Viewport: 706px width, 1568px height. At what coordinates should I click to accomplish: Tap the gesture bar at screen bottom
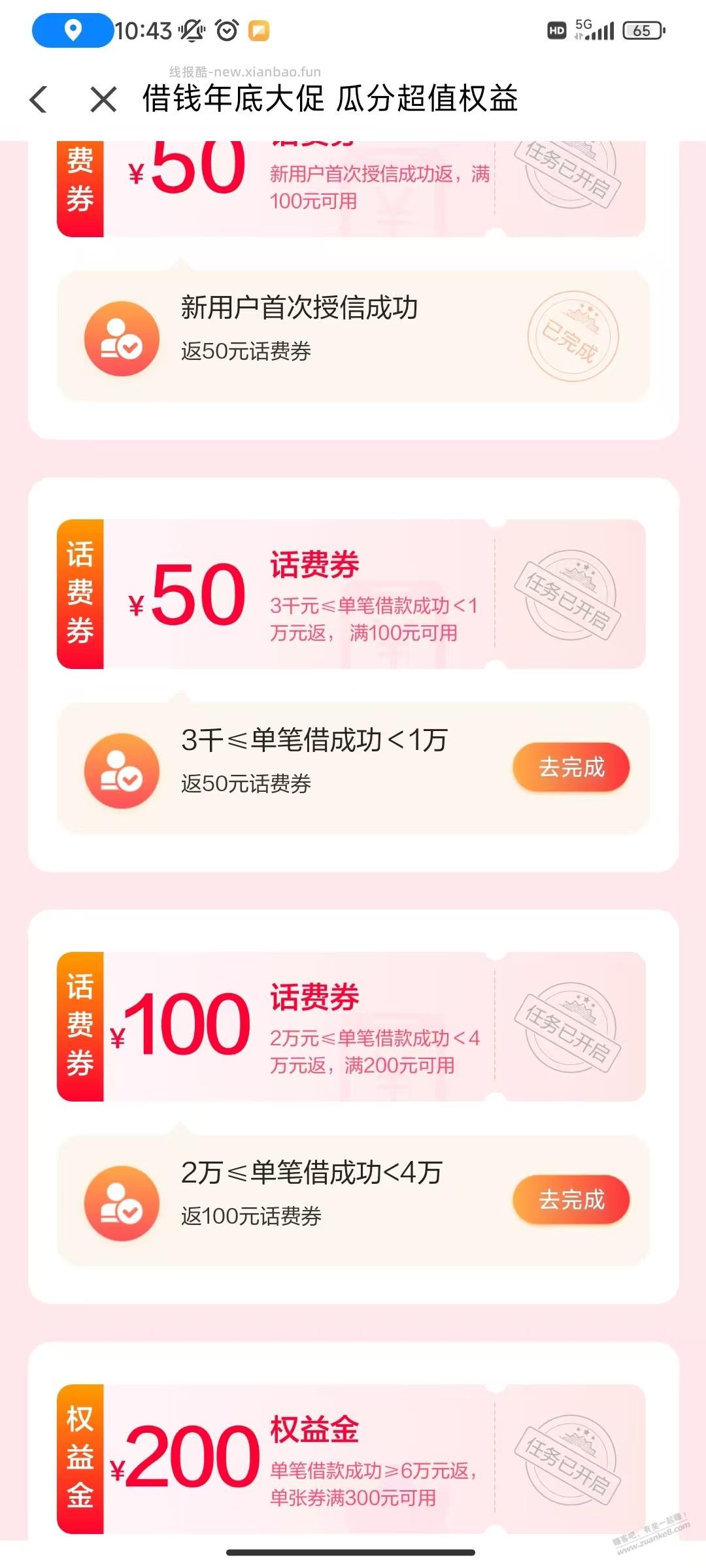(x=353, y=1551)
